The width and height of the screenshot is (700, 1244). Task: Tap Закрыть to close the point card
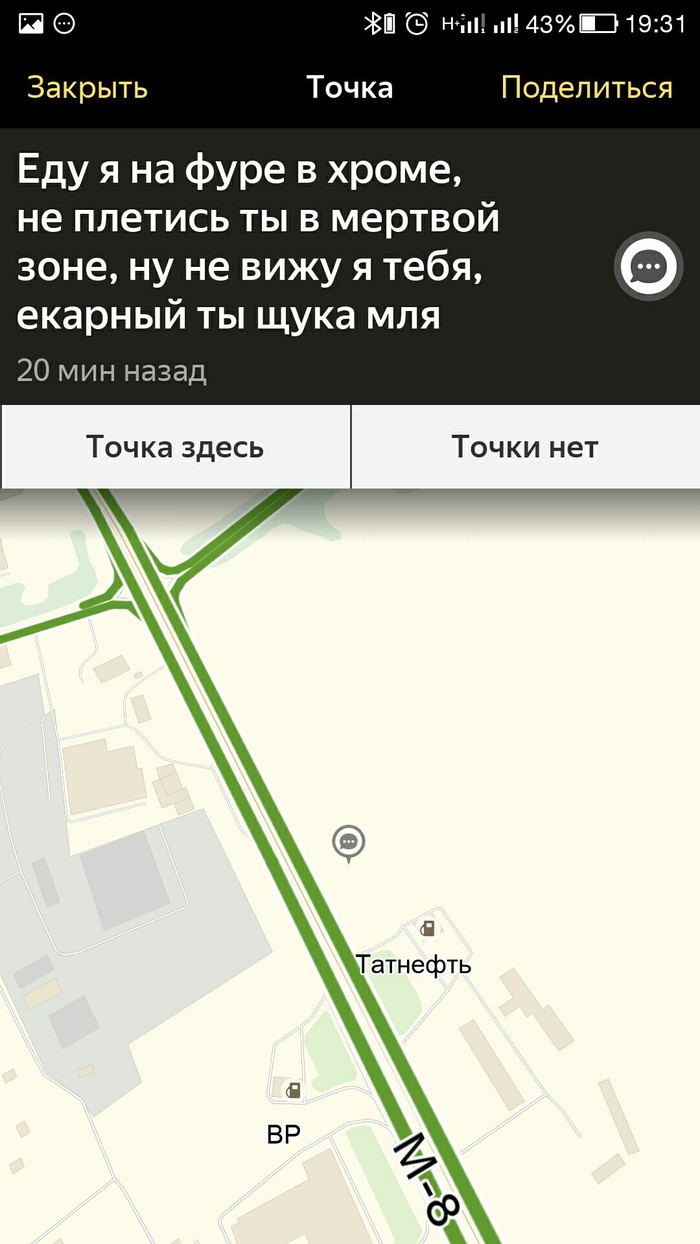87,88
